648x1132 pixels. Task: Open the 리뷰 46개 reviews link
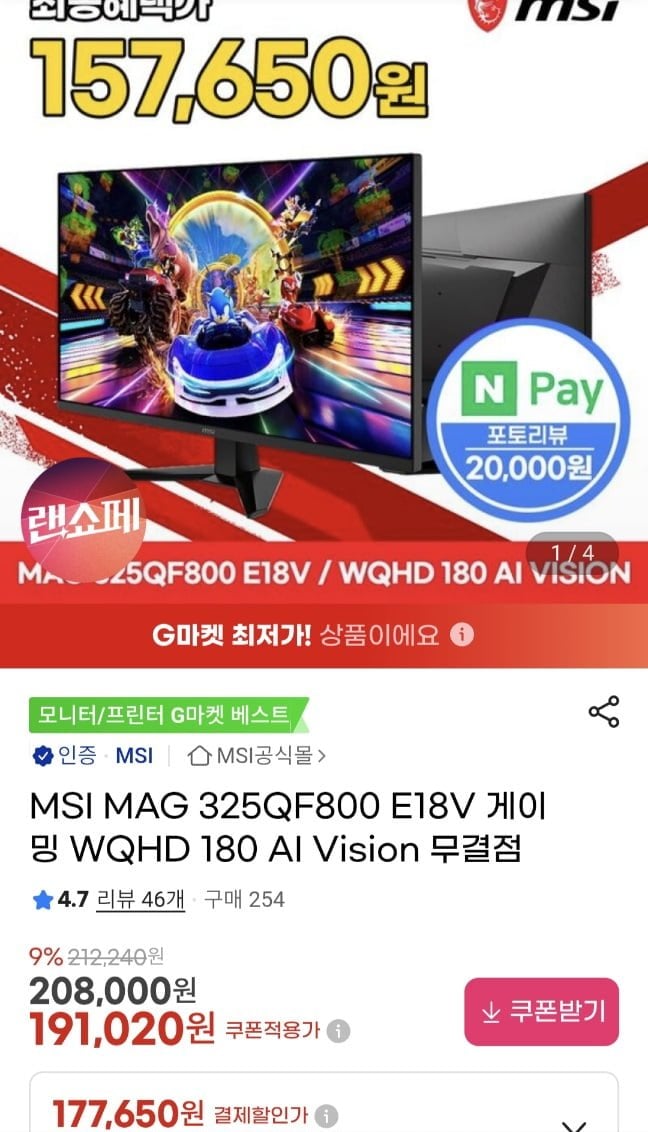click(140, 899)
